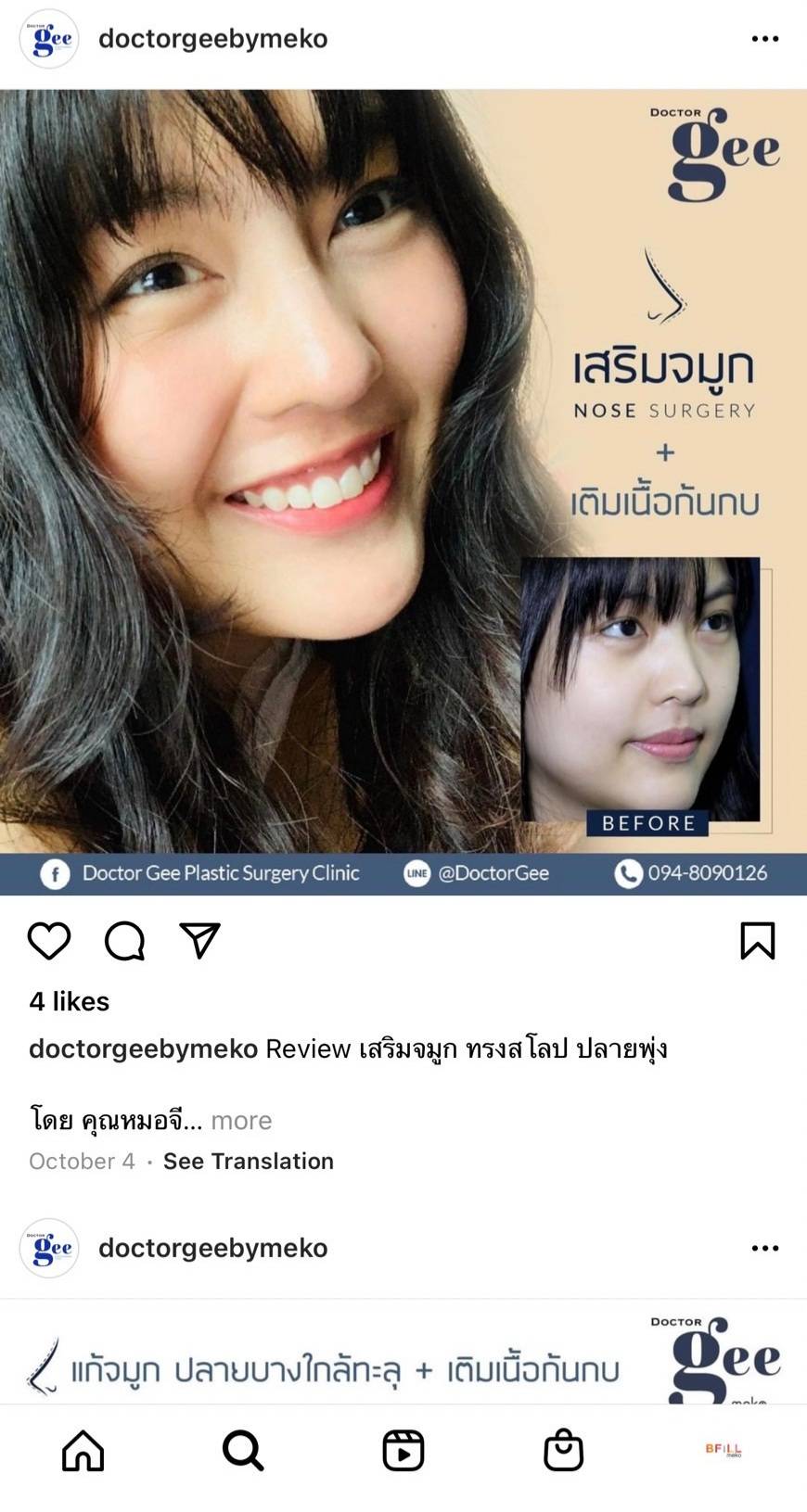Open overflow menu of the second post

tap(764, 1248)
